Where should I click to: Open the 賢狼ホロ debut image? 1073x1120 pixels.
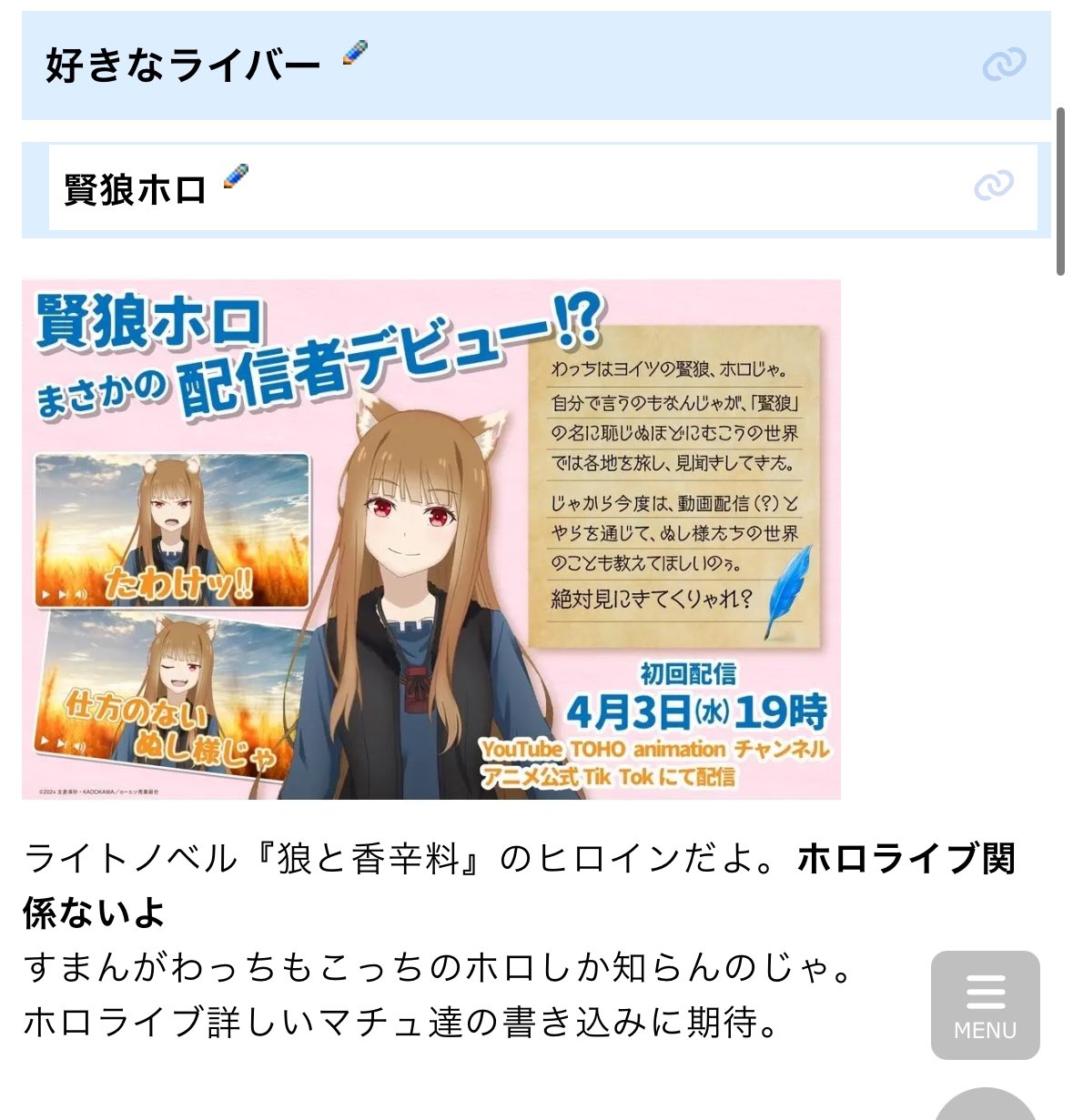(430, 540)
